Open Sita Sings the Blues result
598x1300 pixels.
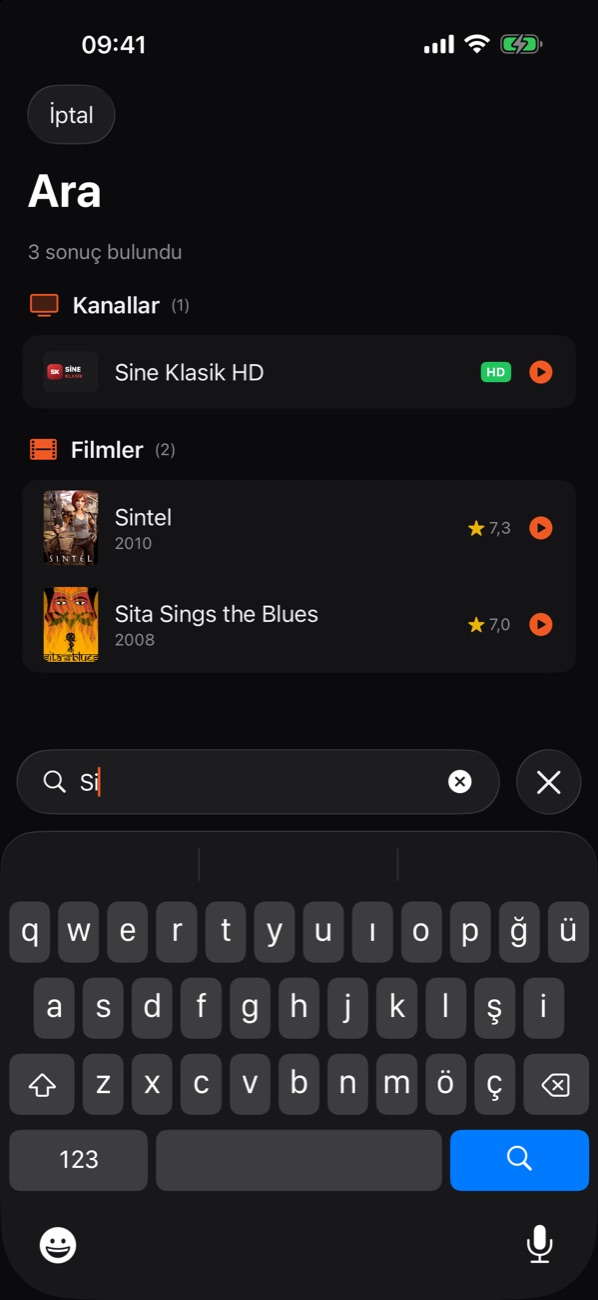click(299, 624)
